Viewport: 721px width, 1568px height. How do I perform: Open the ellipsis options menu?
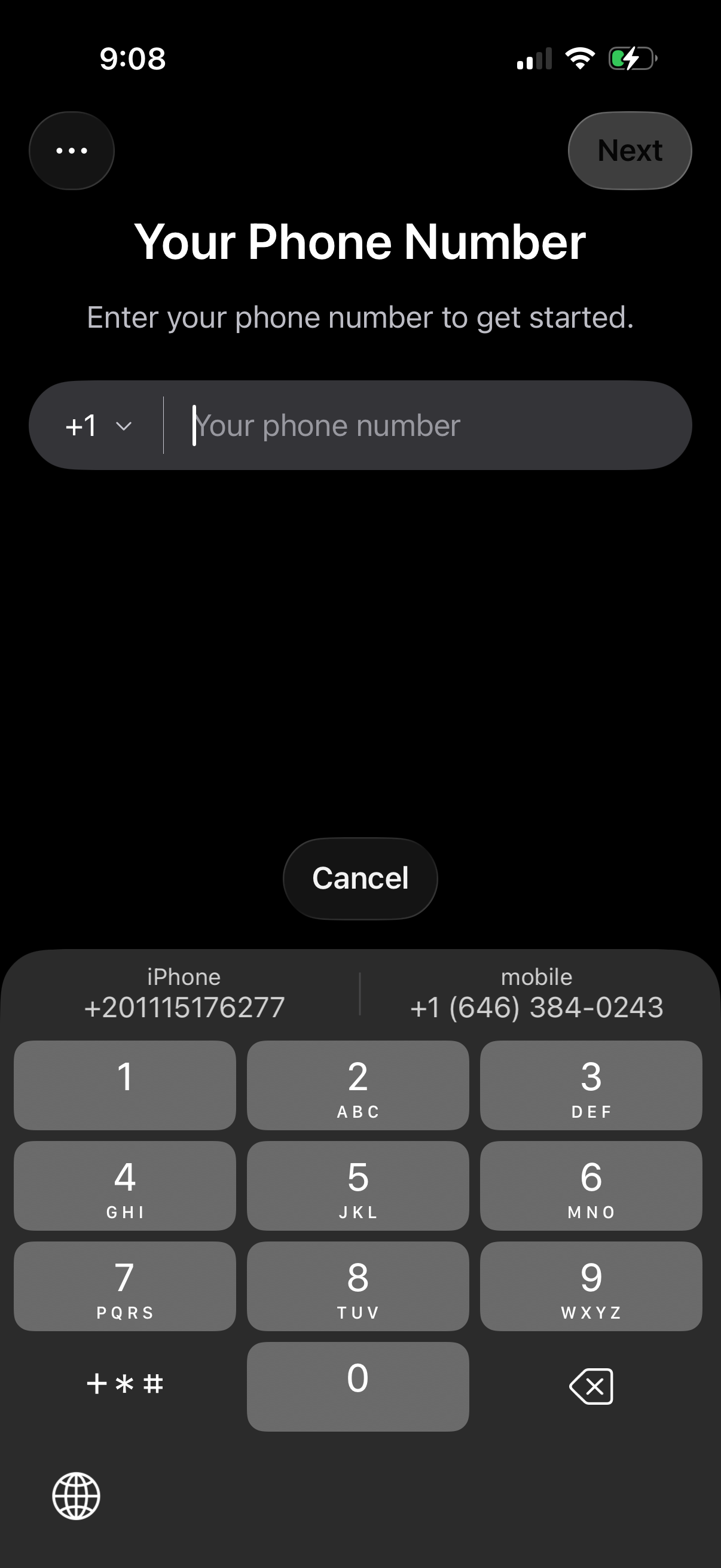click(x=71, y=150)
